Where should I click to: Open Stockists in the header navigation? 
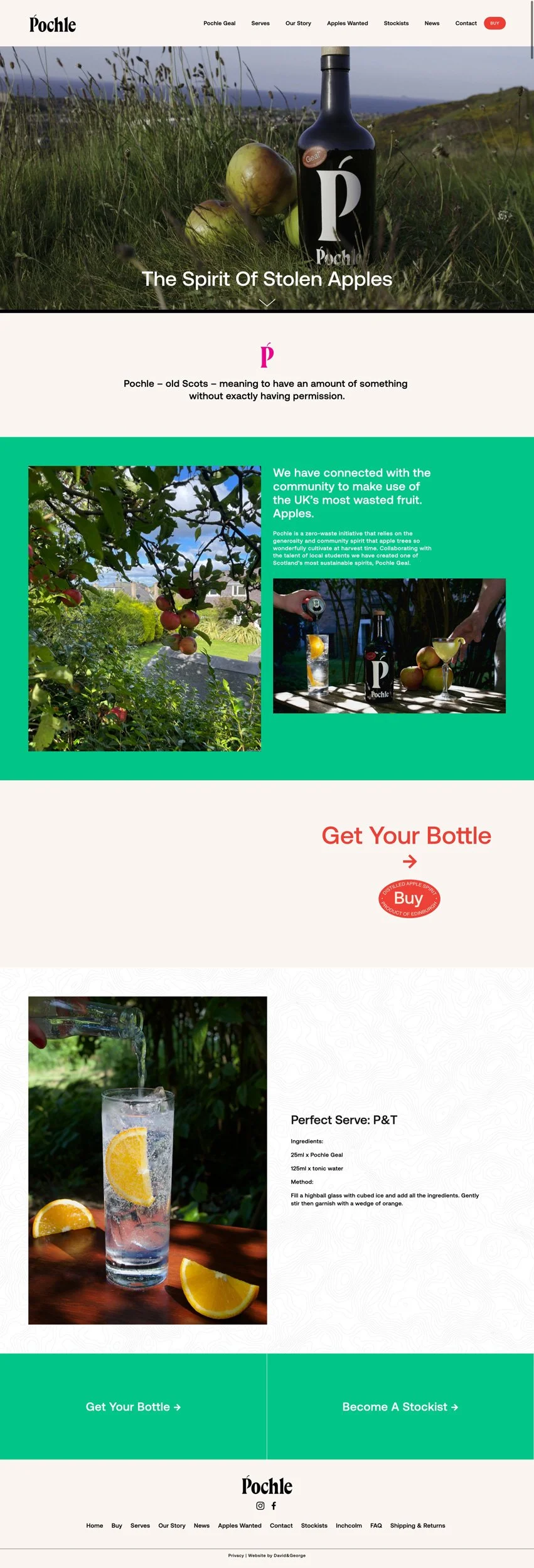point(396,23)
